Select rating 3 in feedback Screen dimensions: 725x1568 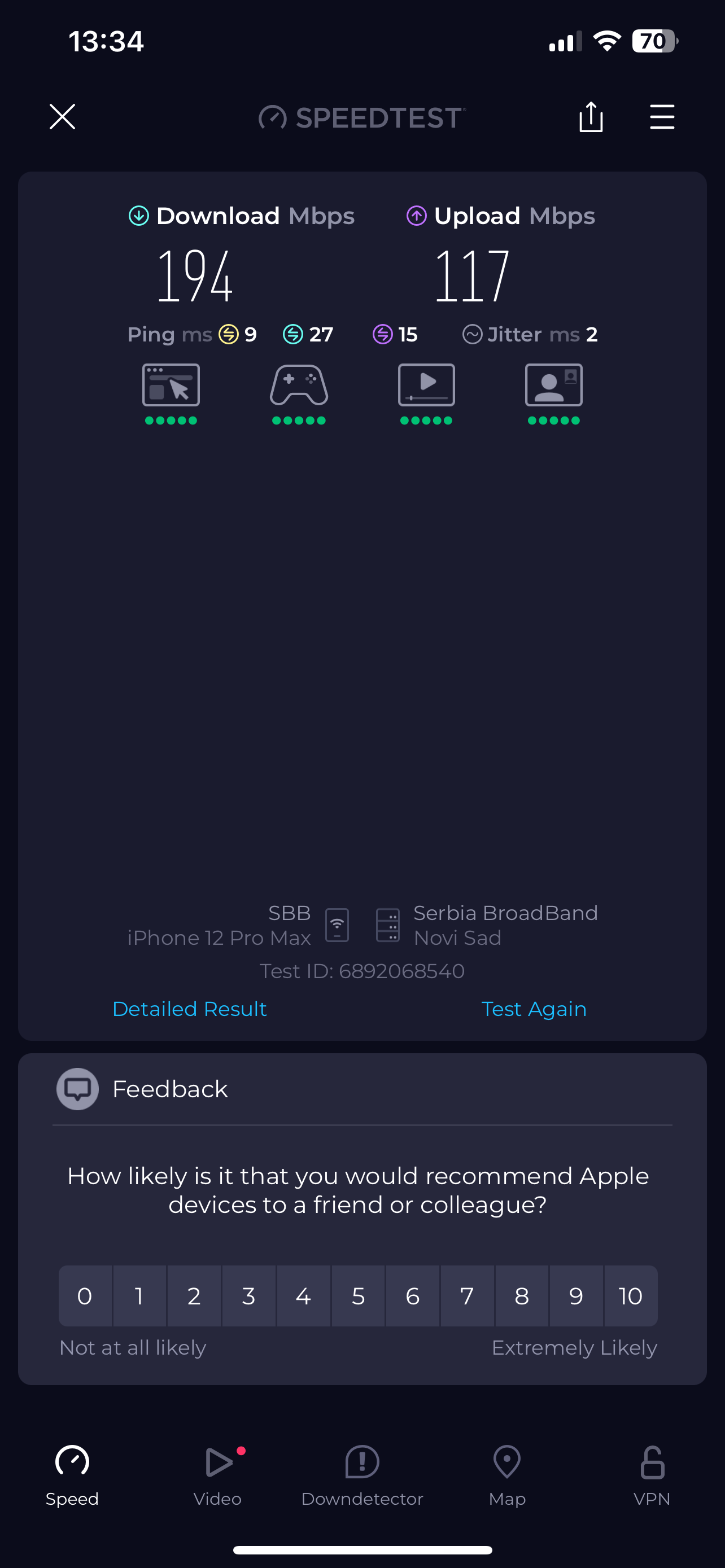248,1296
